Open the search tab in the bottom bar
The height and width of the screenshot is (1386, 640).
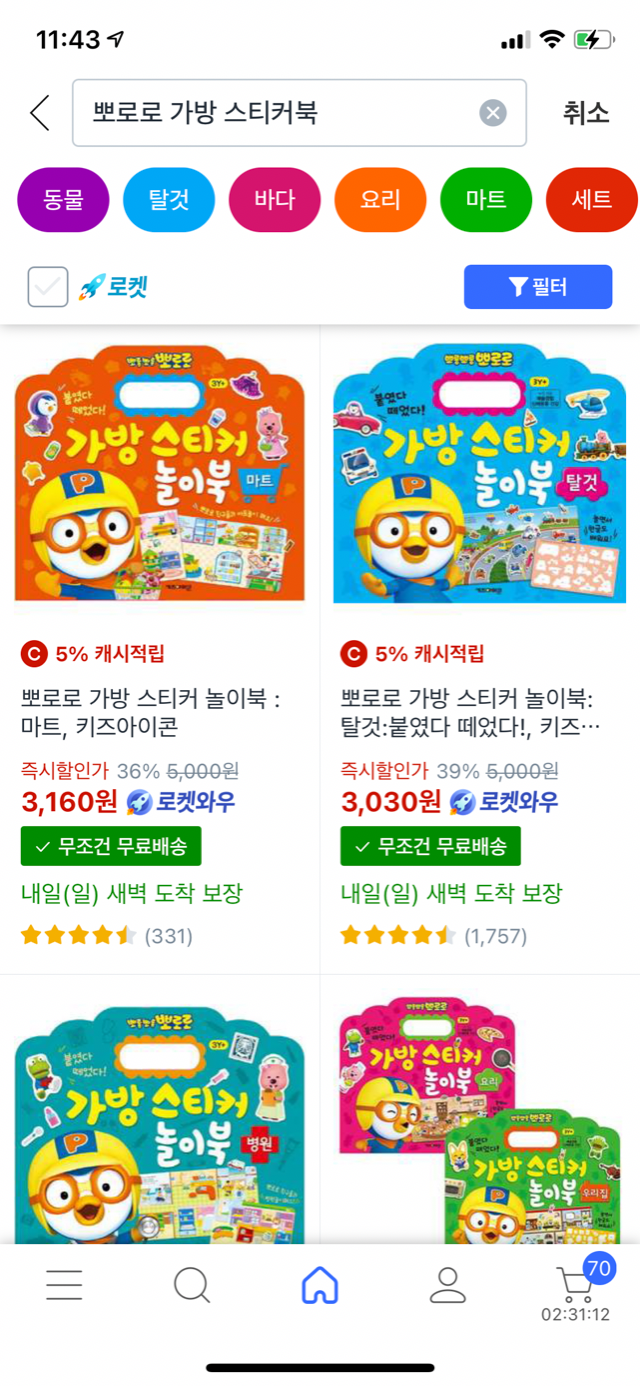pyautogui.click(x=192, y=1285)
